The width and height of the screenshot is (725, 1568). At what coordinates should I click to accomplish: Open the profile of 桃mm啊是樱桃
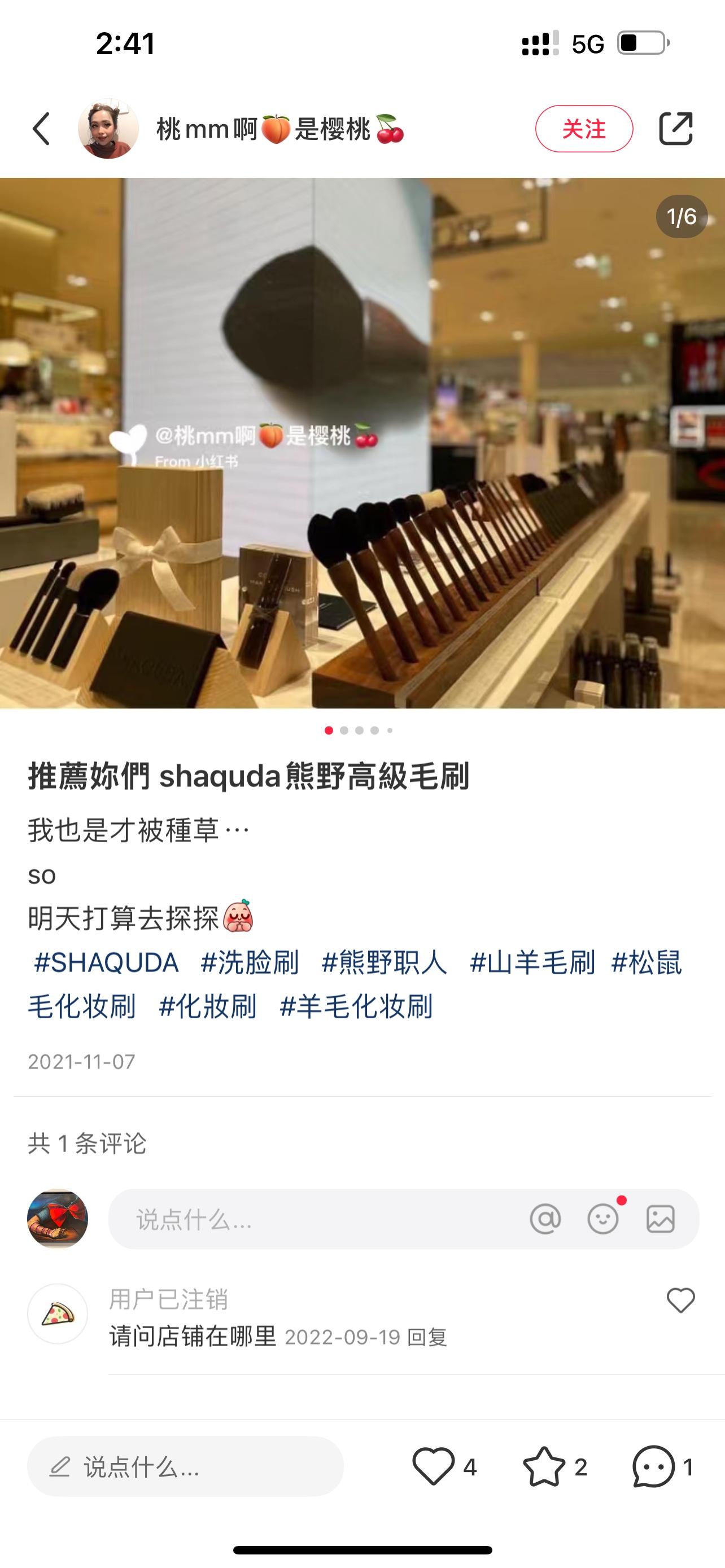coord(108,129)
